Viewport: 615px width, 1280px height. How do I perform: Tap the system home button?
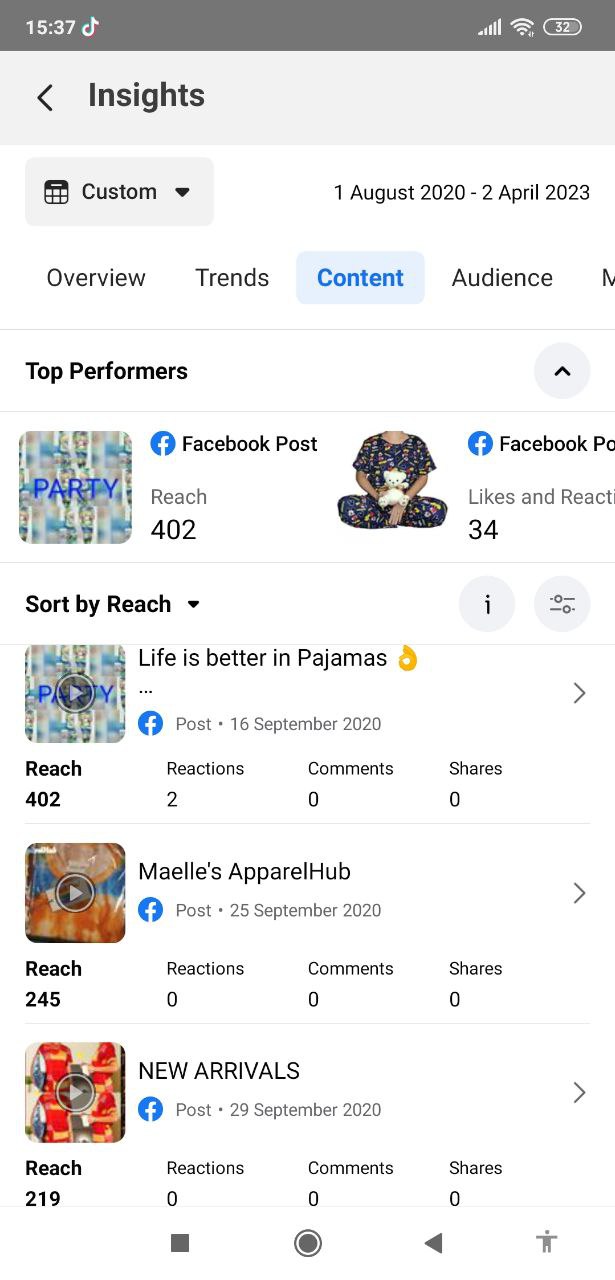308,1243
